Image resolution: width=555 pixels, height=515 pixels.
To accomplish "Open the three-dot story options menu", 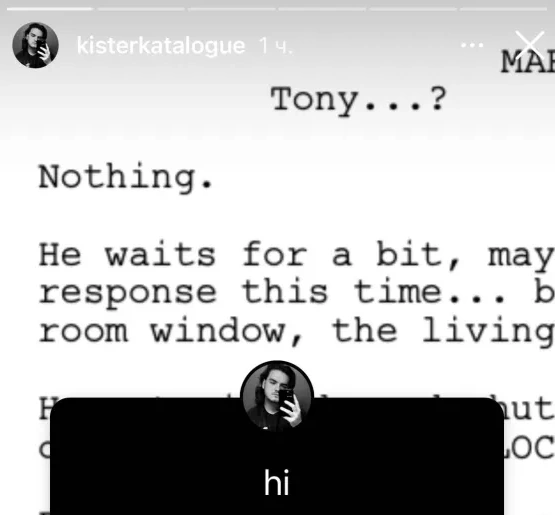I will (x=472, y=45).
